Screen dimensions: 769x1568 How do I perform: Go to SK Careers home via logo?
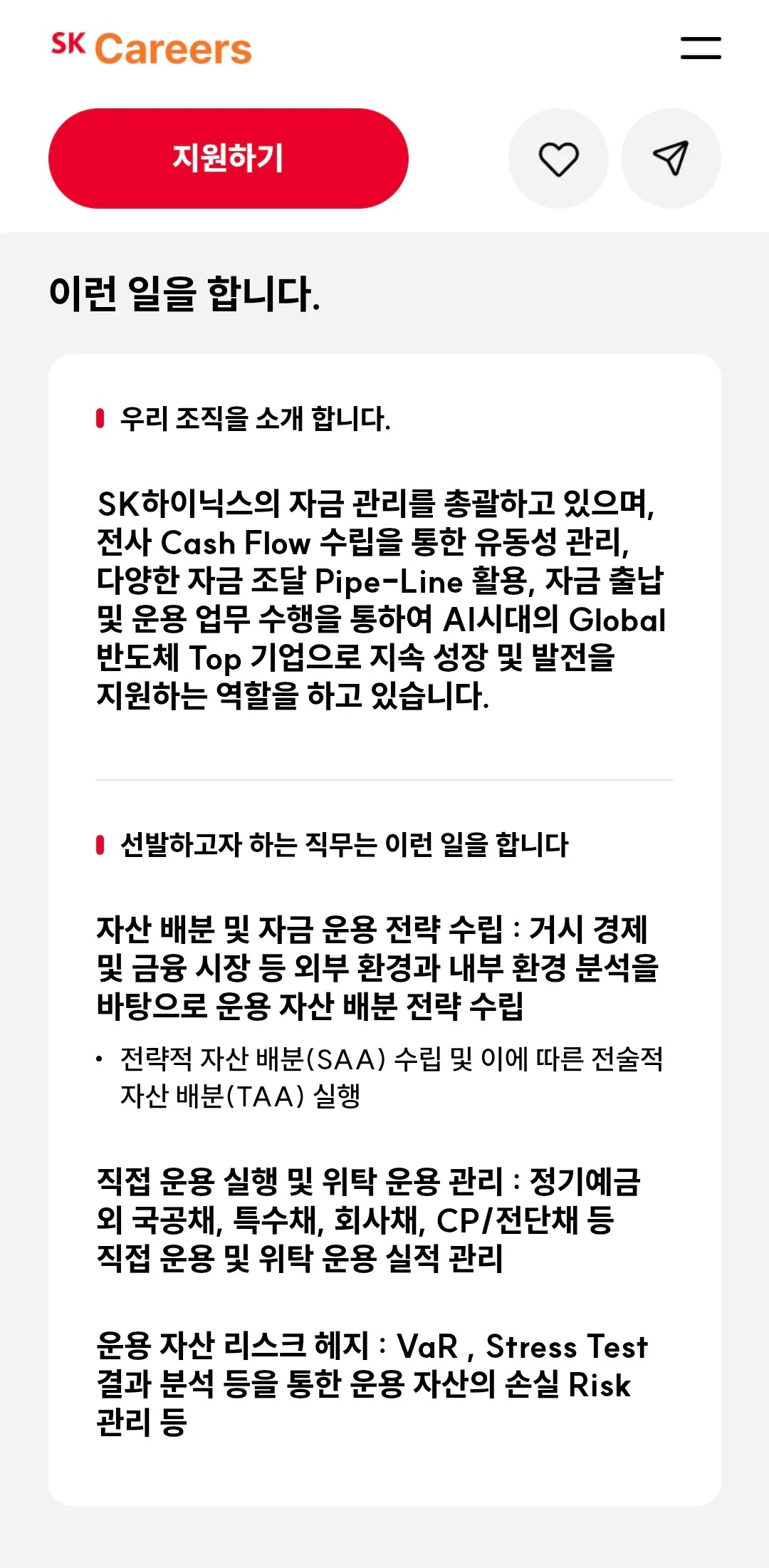(x=152, y=48)
